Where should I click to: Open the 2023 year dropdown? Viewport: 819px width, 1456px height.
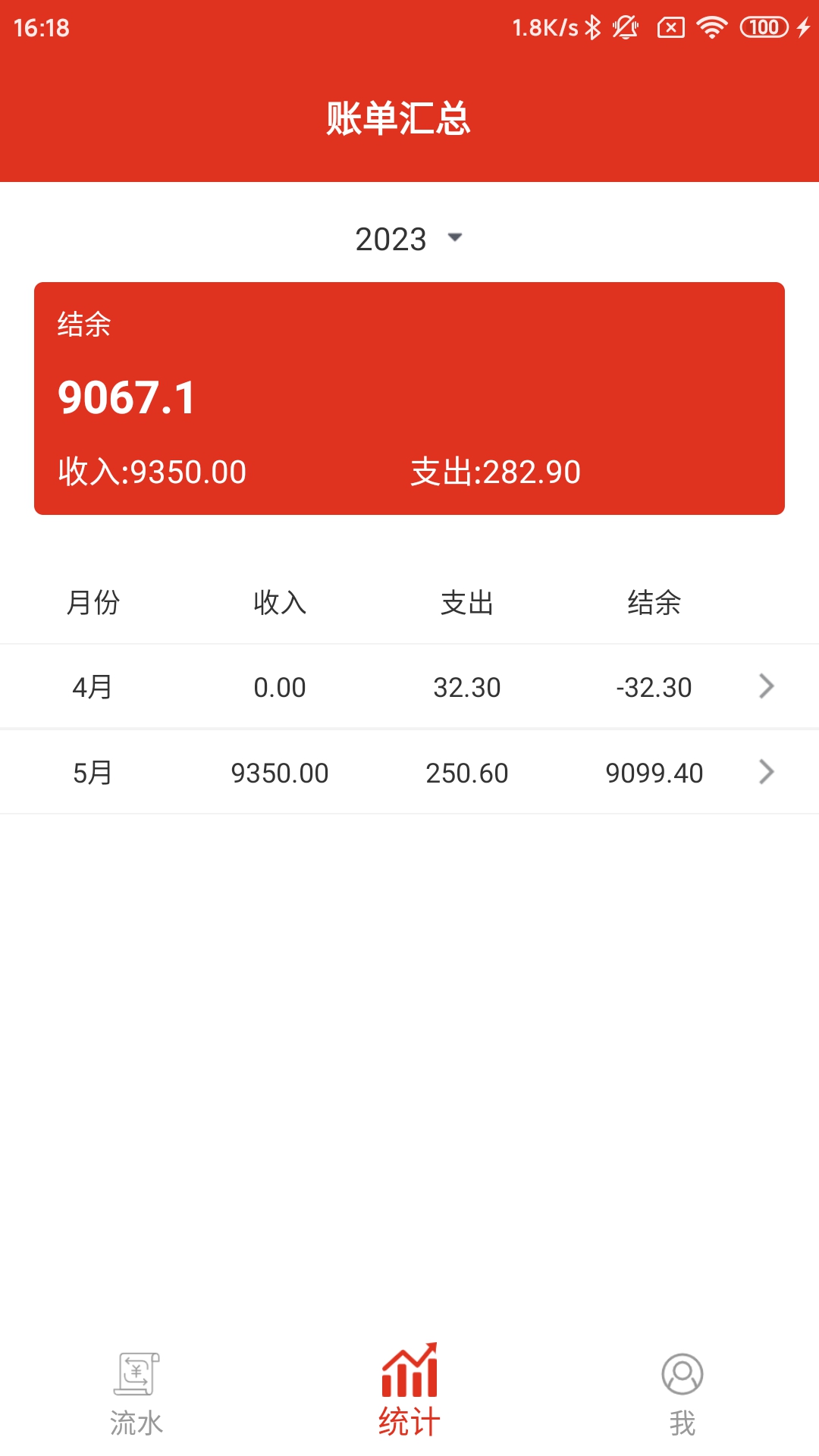[x=409, y=238]
